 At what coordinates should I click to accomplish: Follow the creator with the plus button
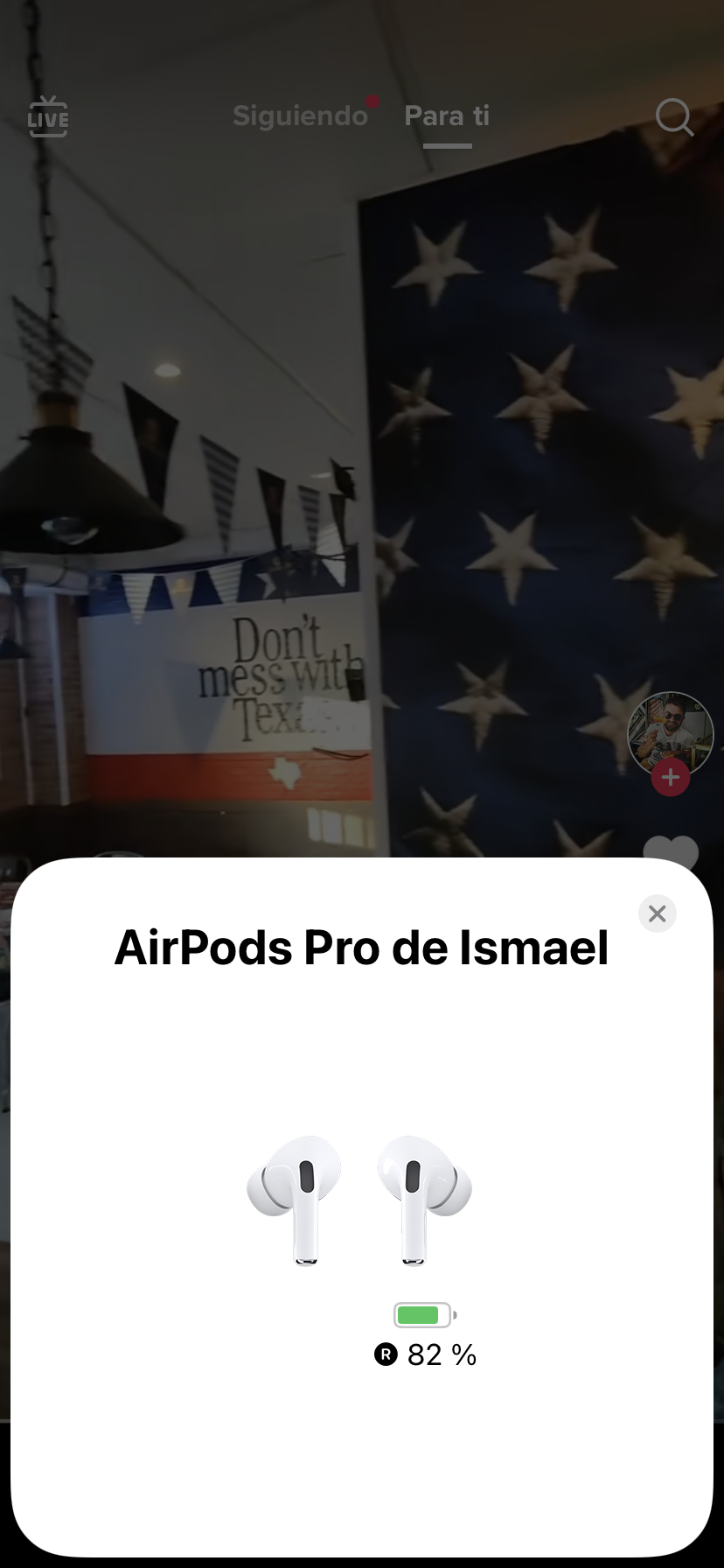point(671,777)
